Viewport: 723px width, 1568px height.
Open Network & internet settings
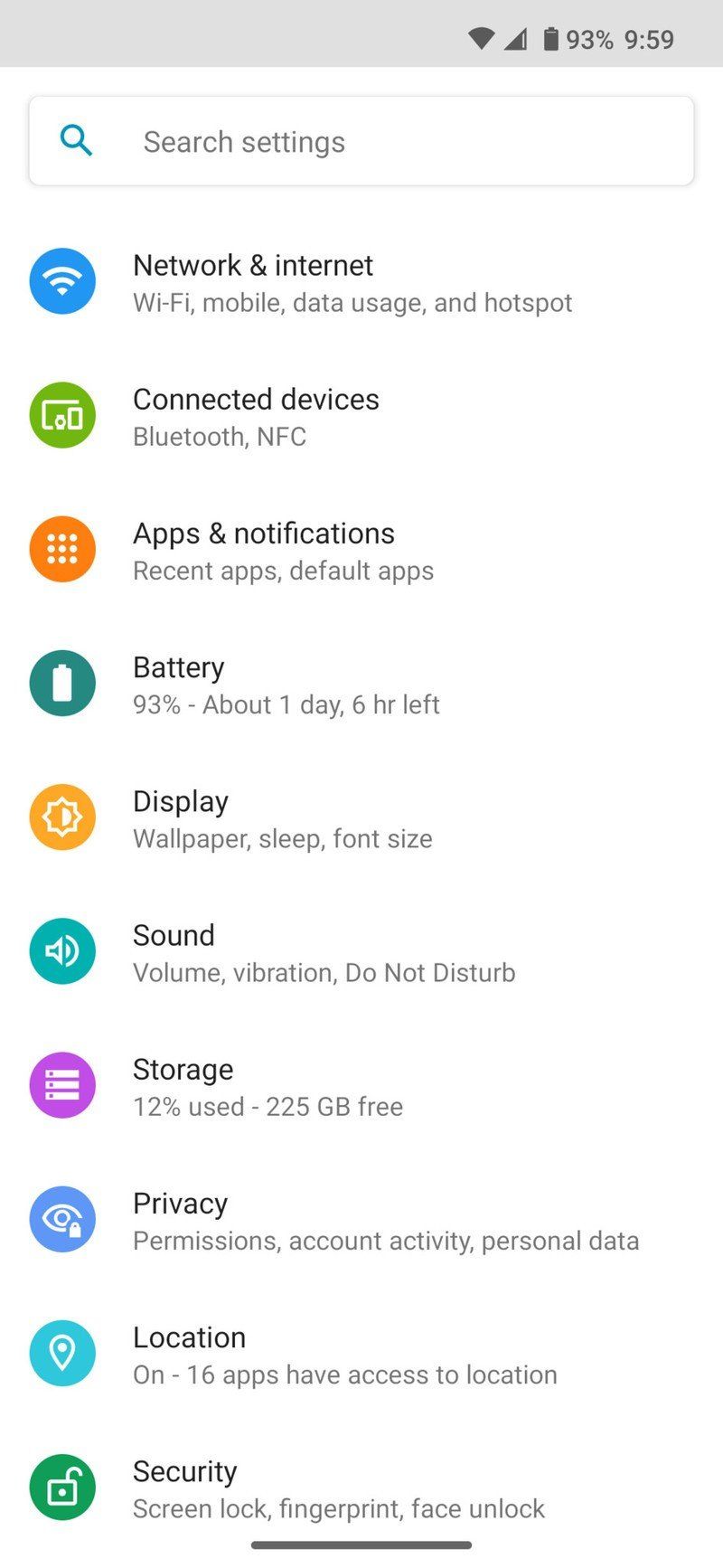click(x=352, y=283)
